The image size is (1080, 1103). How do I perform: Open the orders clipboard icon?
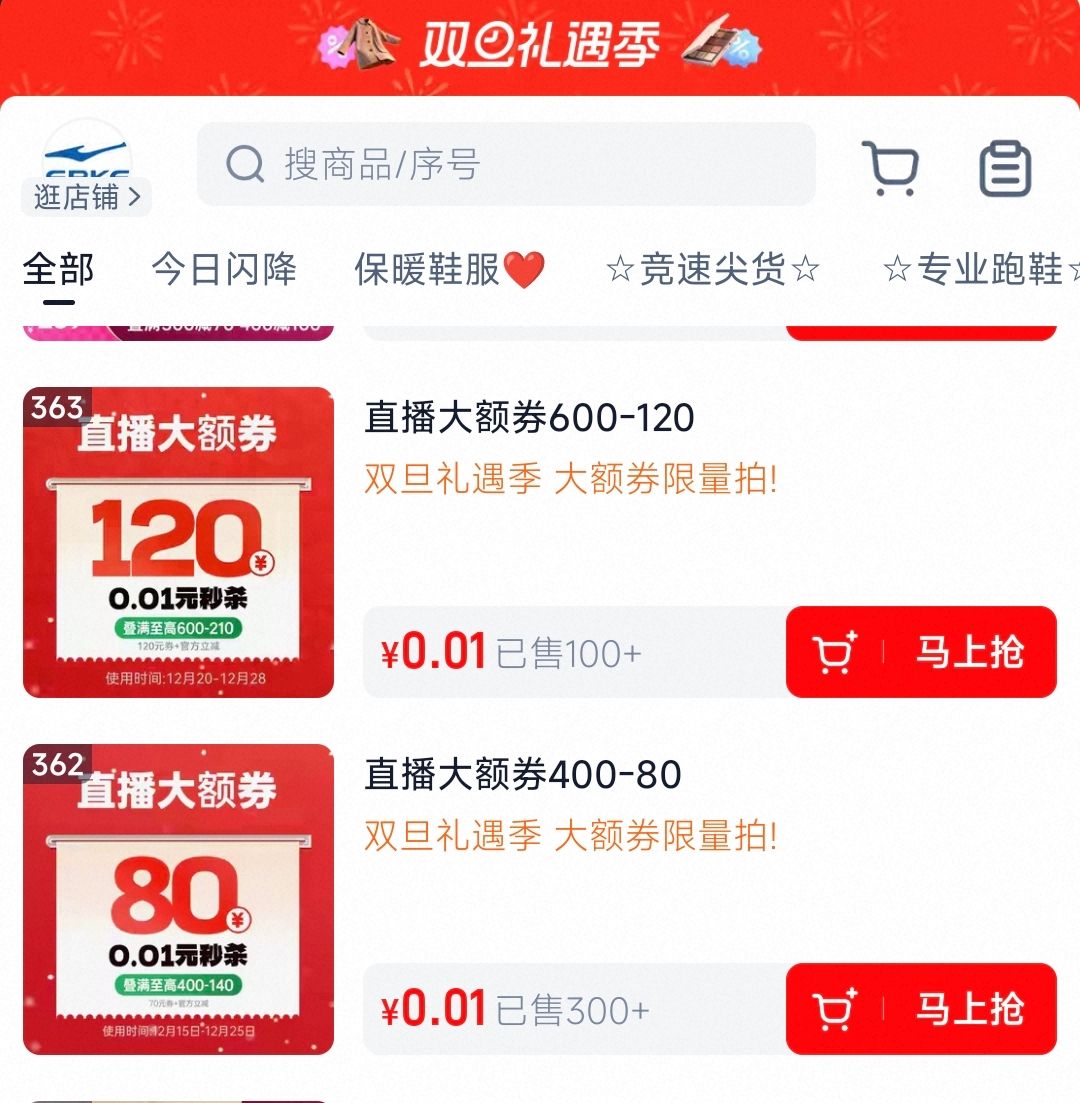point(1004,168)
